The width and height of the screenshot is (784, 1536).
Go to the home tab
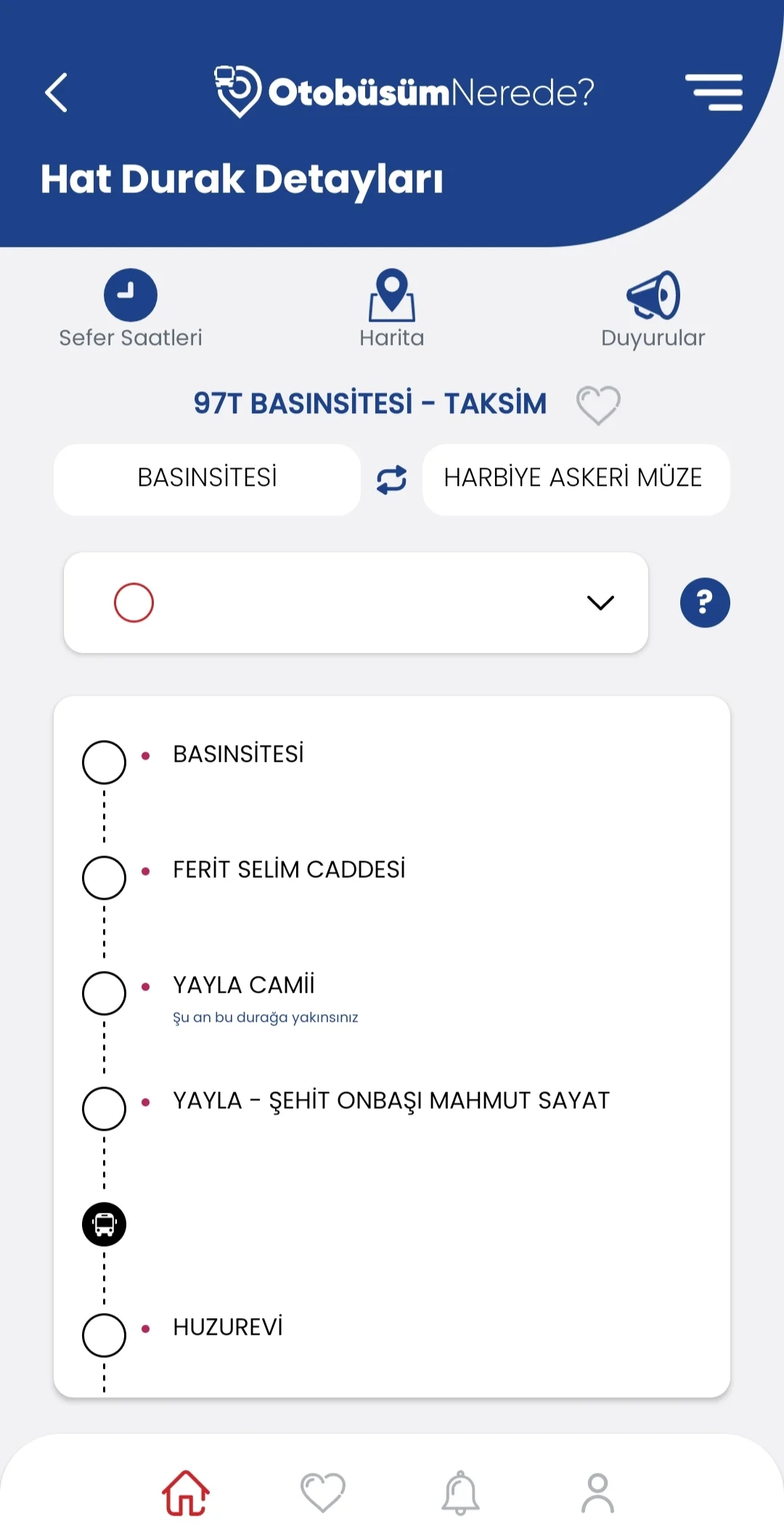[186, 1493]
